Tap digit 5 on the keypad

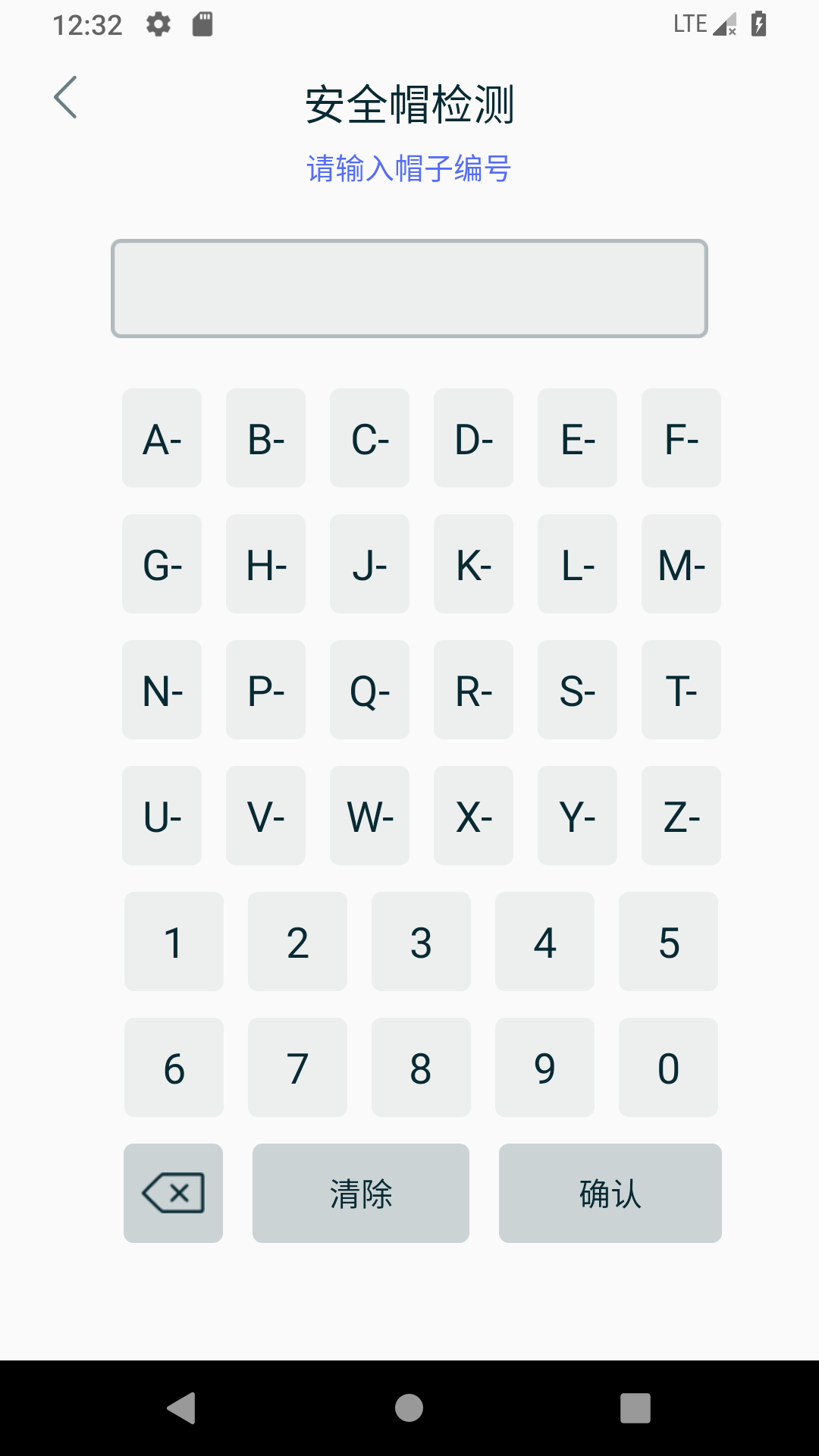668,942
